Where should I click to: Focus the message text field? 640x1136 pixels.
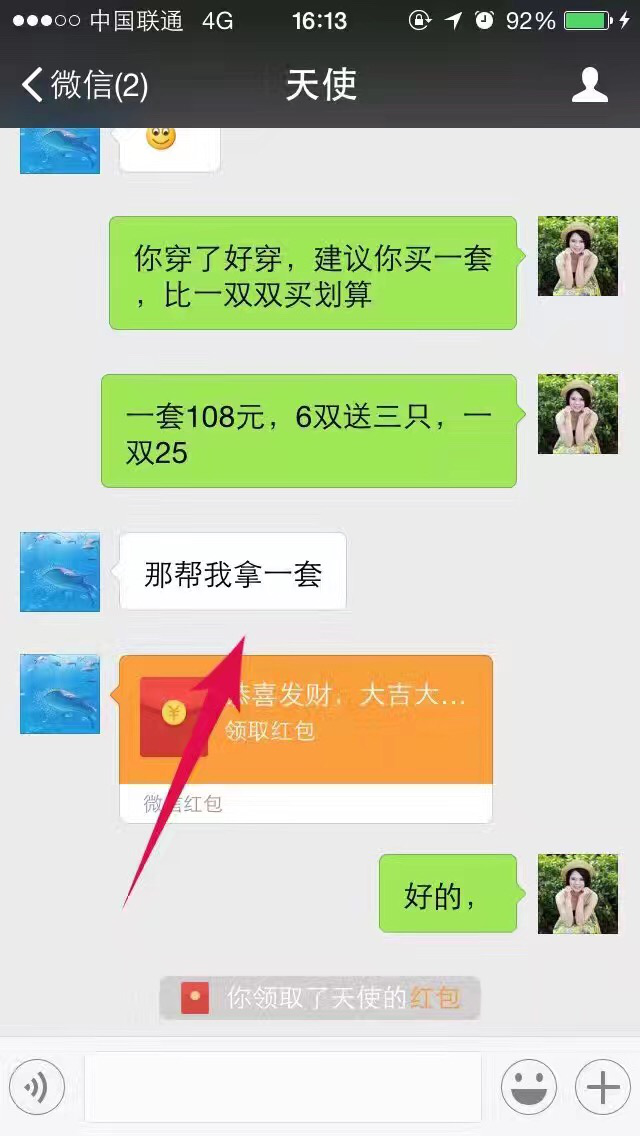(283, 1087)
